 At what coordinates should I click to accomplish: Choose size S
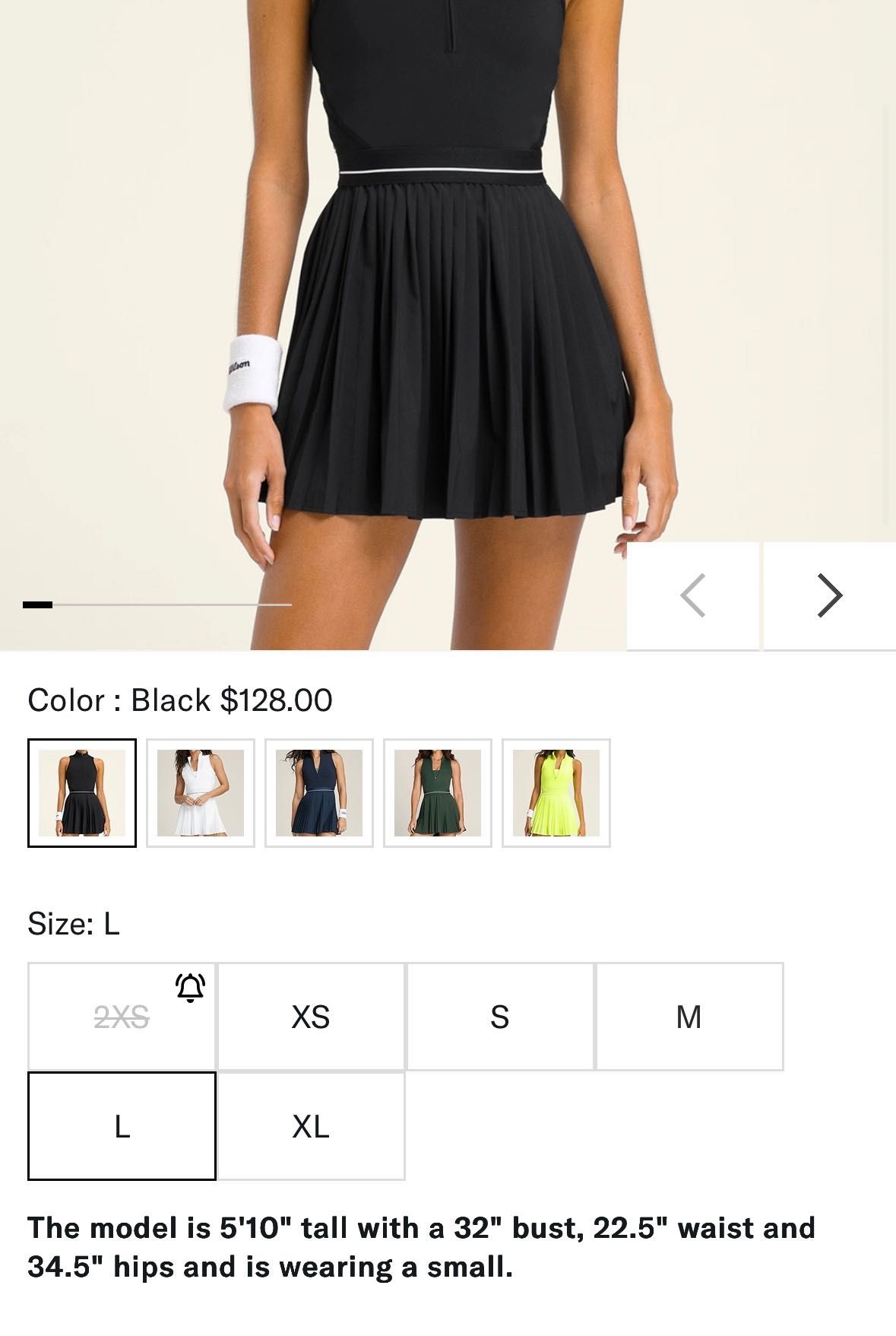point(500,1017)
